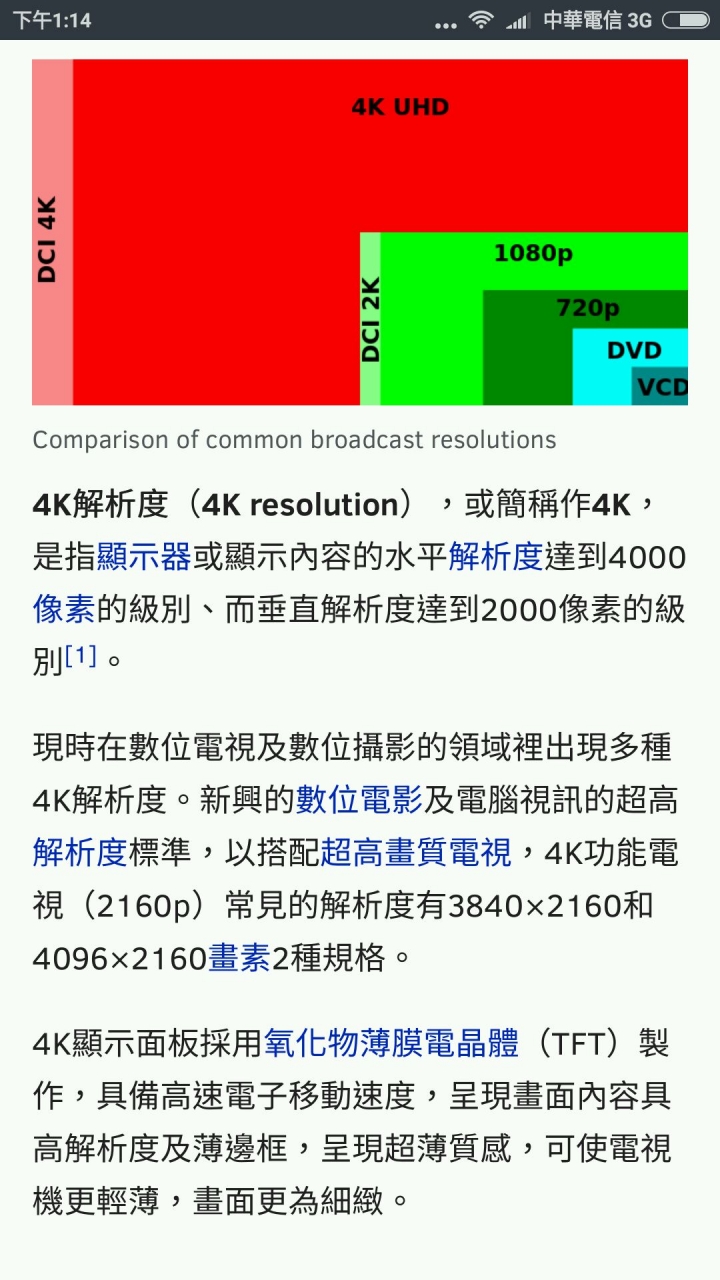Open the 像素 link
The width and height of the screenshot is (720, 1280).
(64, 610)
